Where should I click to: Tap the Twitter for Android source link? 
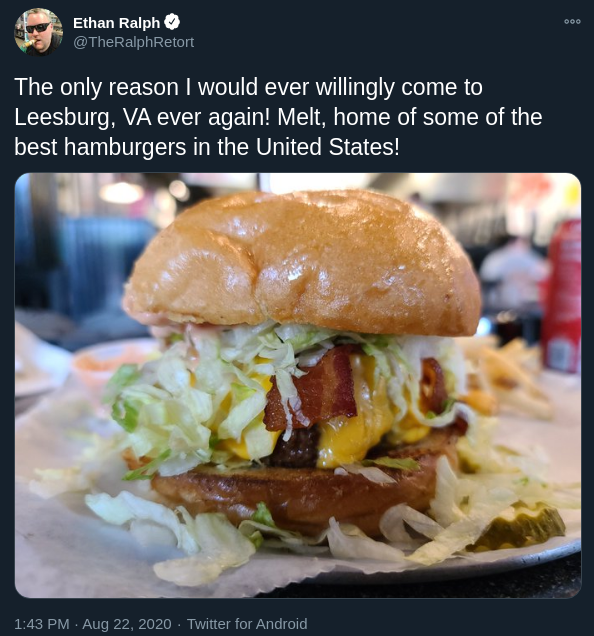(247, 623)
